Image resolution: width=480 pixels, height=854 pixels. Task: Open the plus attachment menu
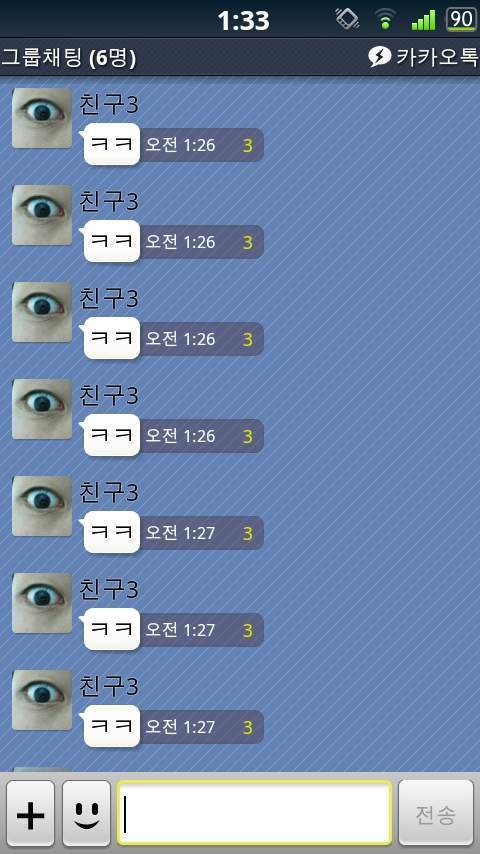(31, 813)
